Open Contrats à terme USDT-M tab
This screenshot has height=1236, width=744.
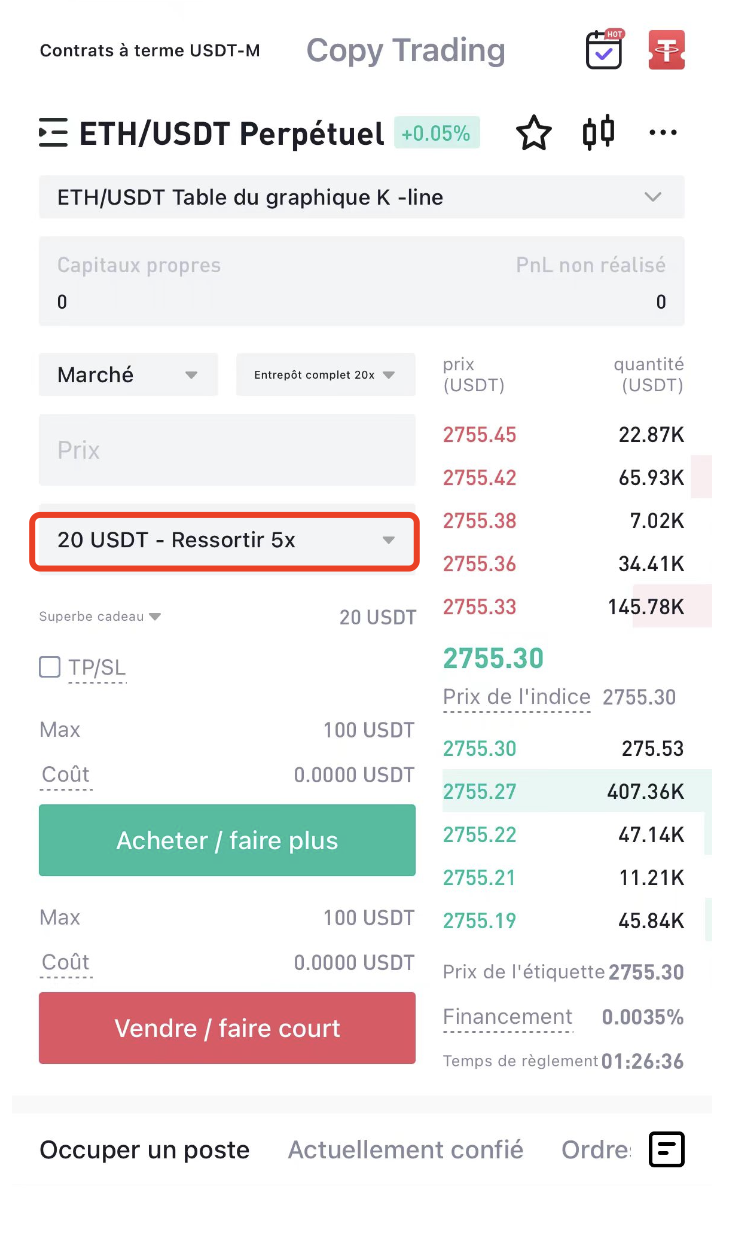tap(150, 50)
